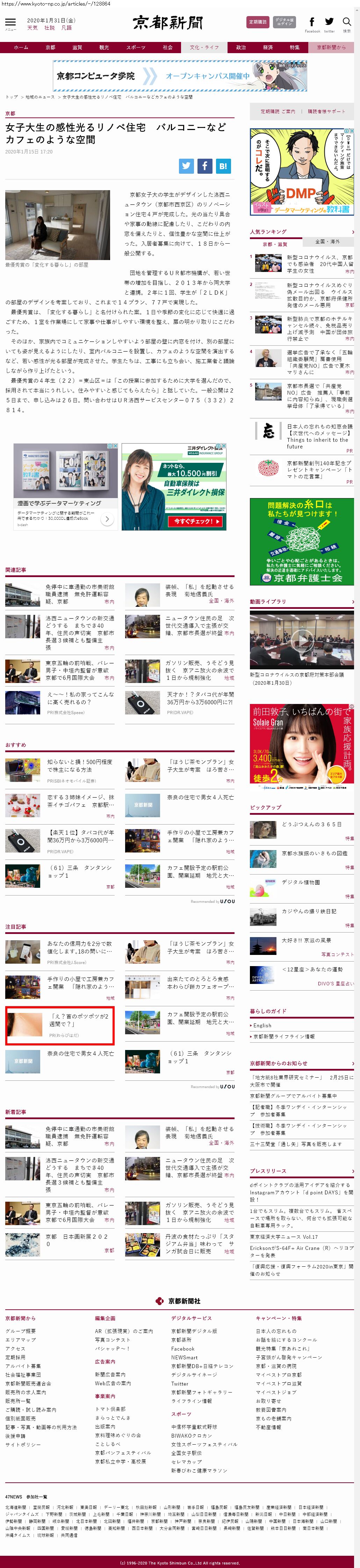Viewport: 360px width, 1568px height.
Task: Open the hamburger menu
Action: click(x=10, y=23)
